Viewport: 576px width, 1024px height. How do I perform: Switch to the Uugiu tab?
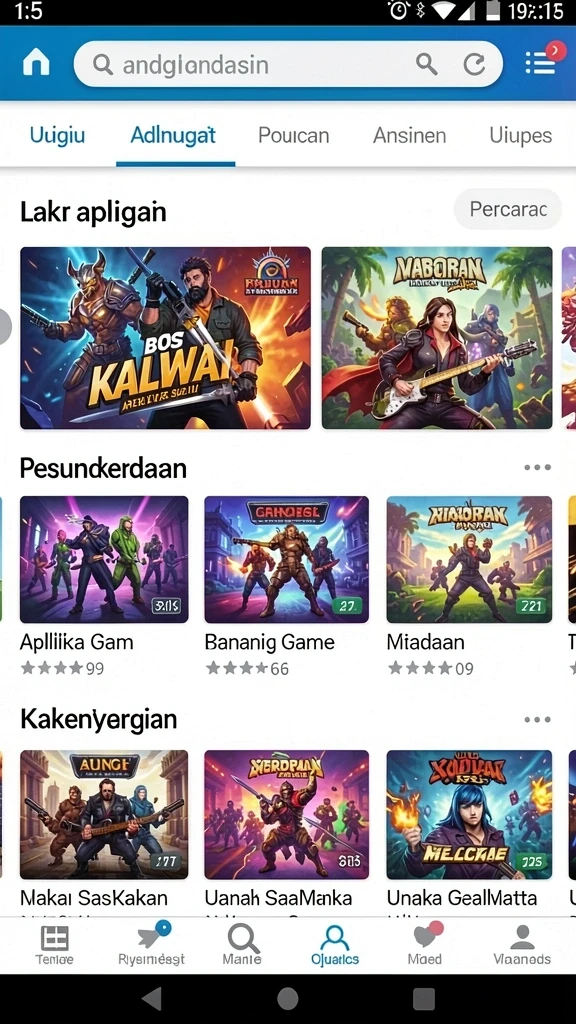pyautogui.click(x=57, y=135)
